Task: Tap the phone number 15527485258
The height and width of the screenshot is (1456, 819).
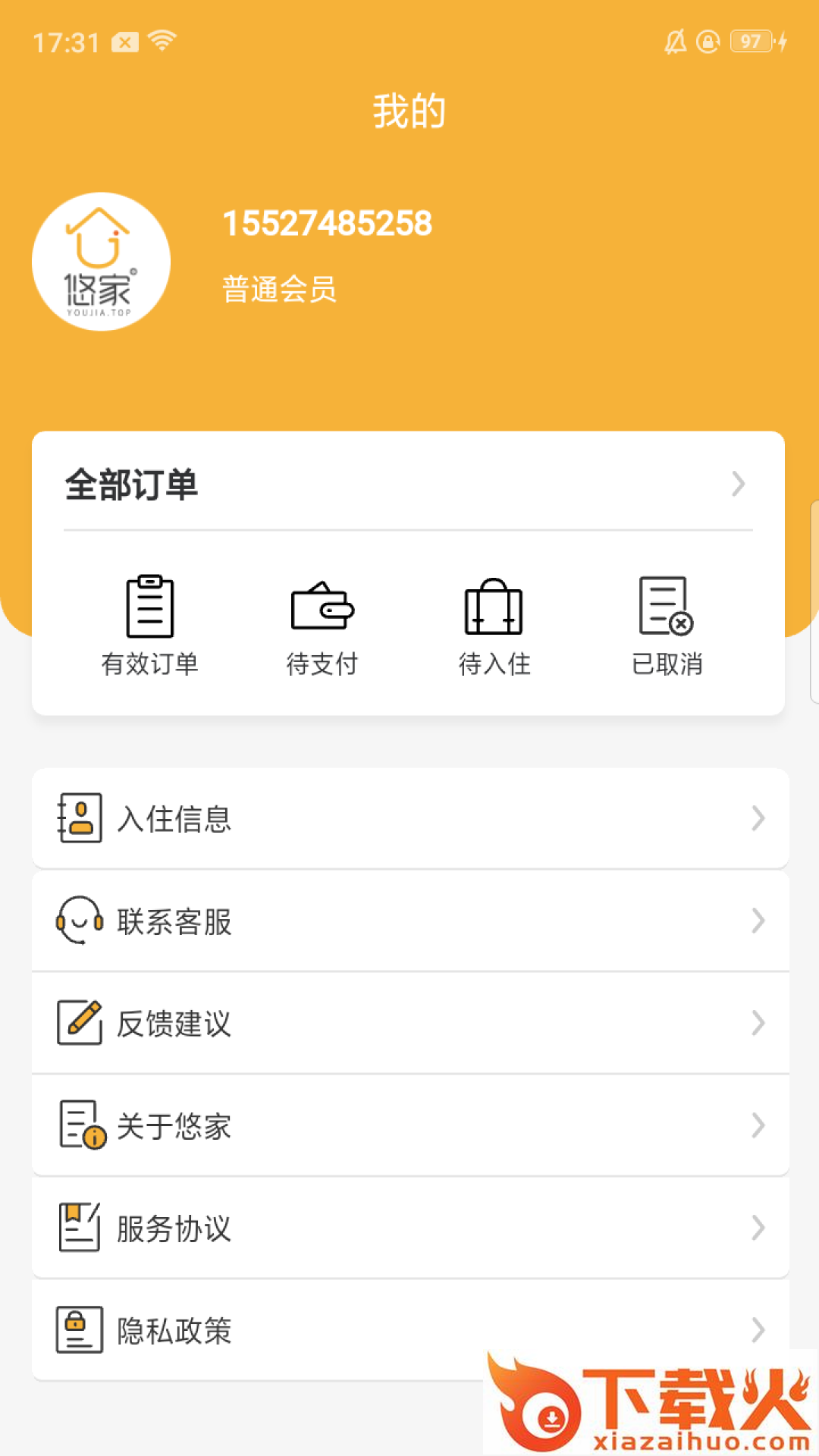Action: [x=328, y=222]
